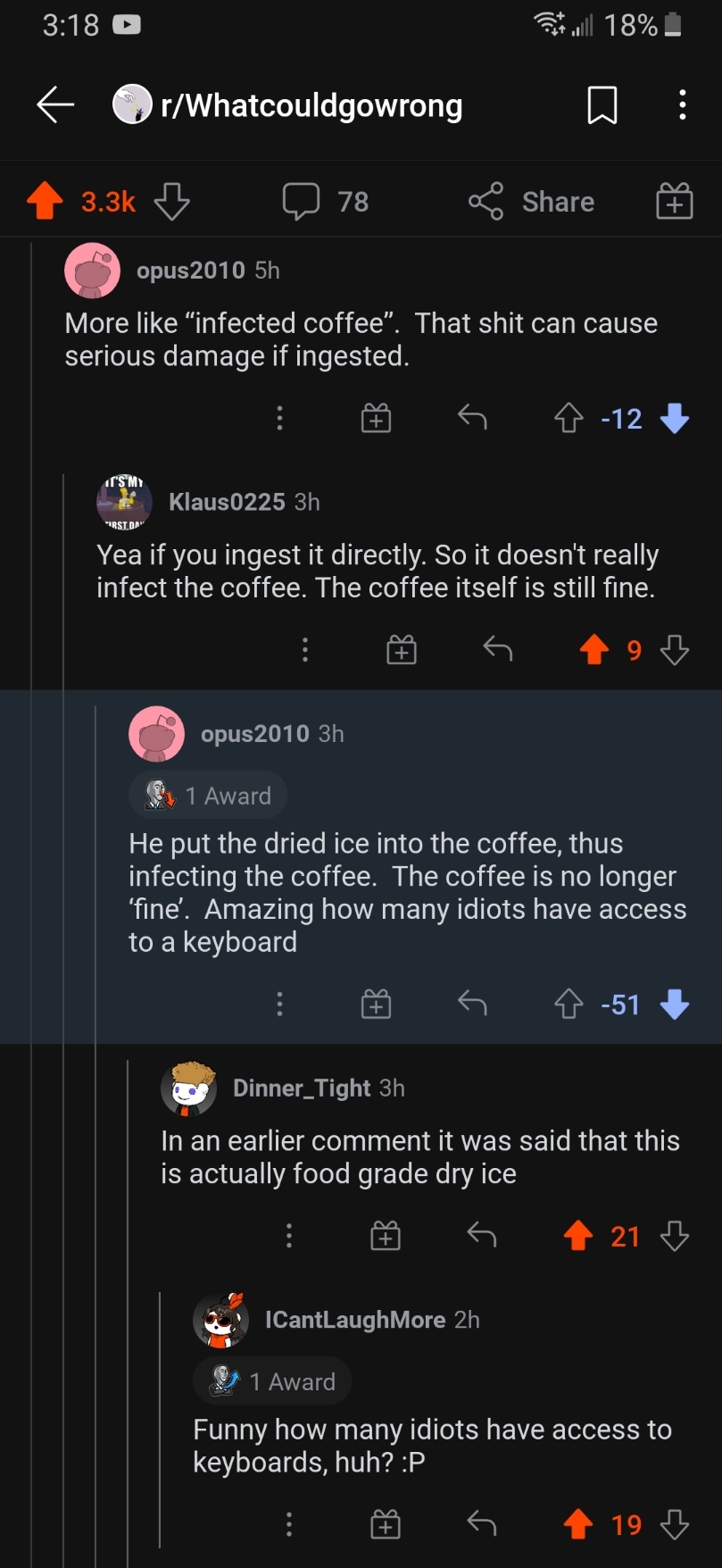722x1568 pixels.
Task: Tap the battery indicator at 18%
Action: click(672, 24)
